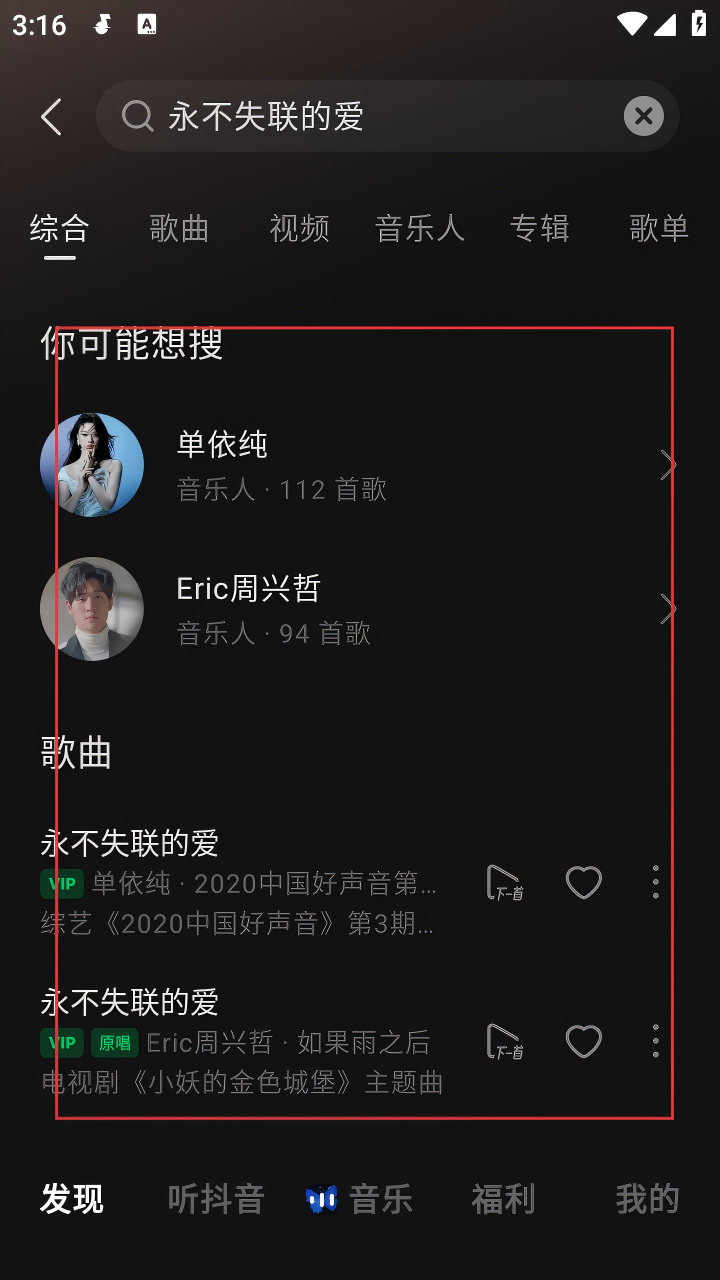Screen dimensions: 720x1280
Task: Go to 我的 bottom tab
Action: [x=647, y=1198]
